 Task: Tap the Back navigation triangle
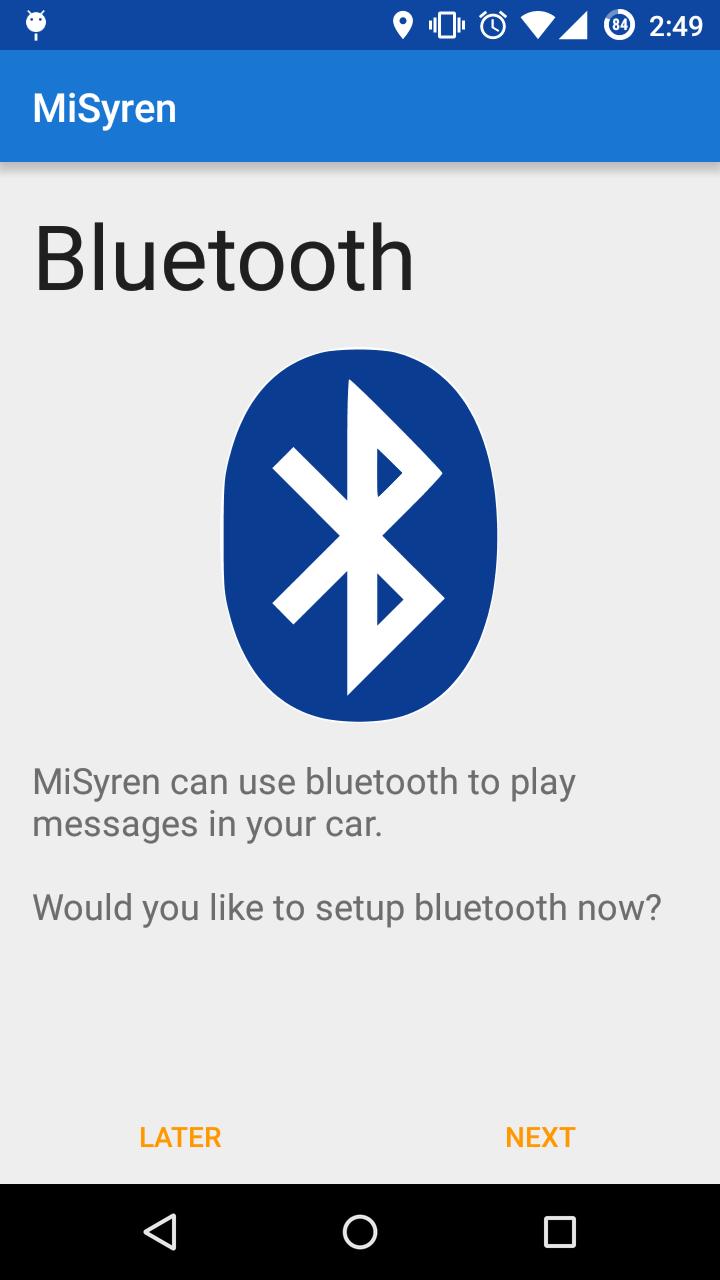pyautogui.click(x=160, y=1232)
